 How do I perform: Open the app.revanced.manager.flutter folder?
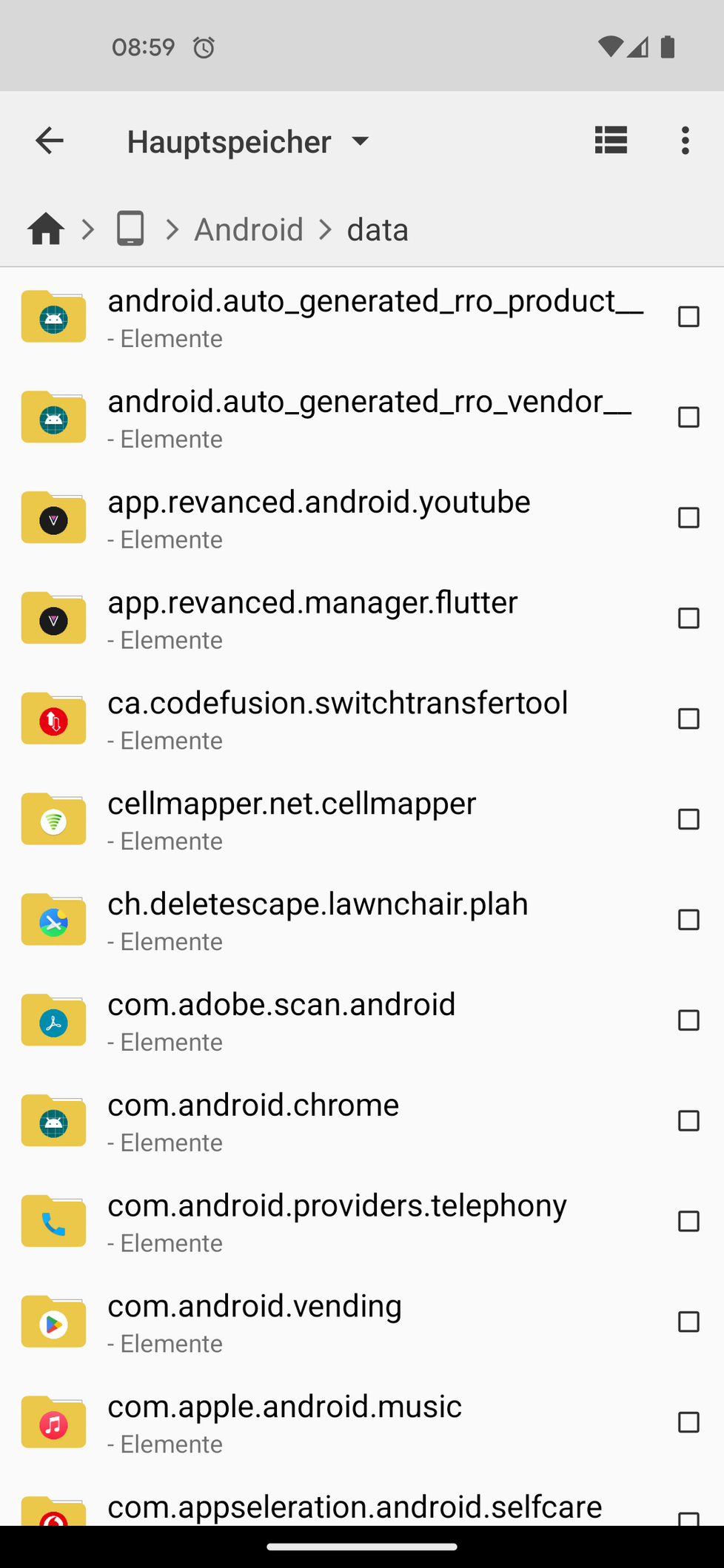pyautogui.click(x=312, y=619)
